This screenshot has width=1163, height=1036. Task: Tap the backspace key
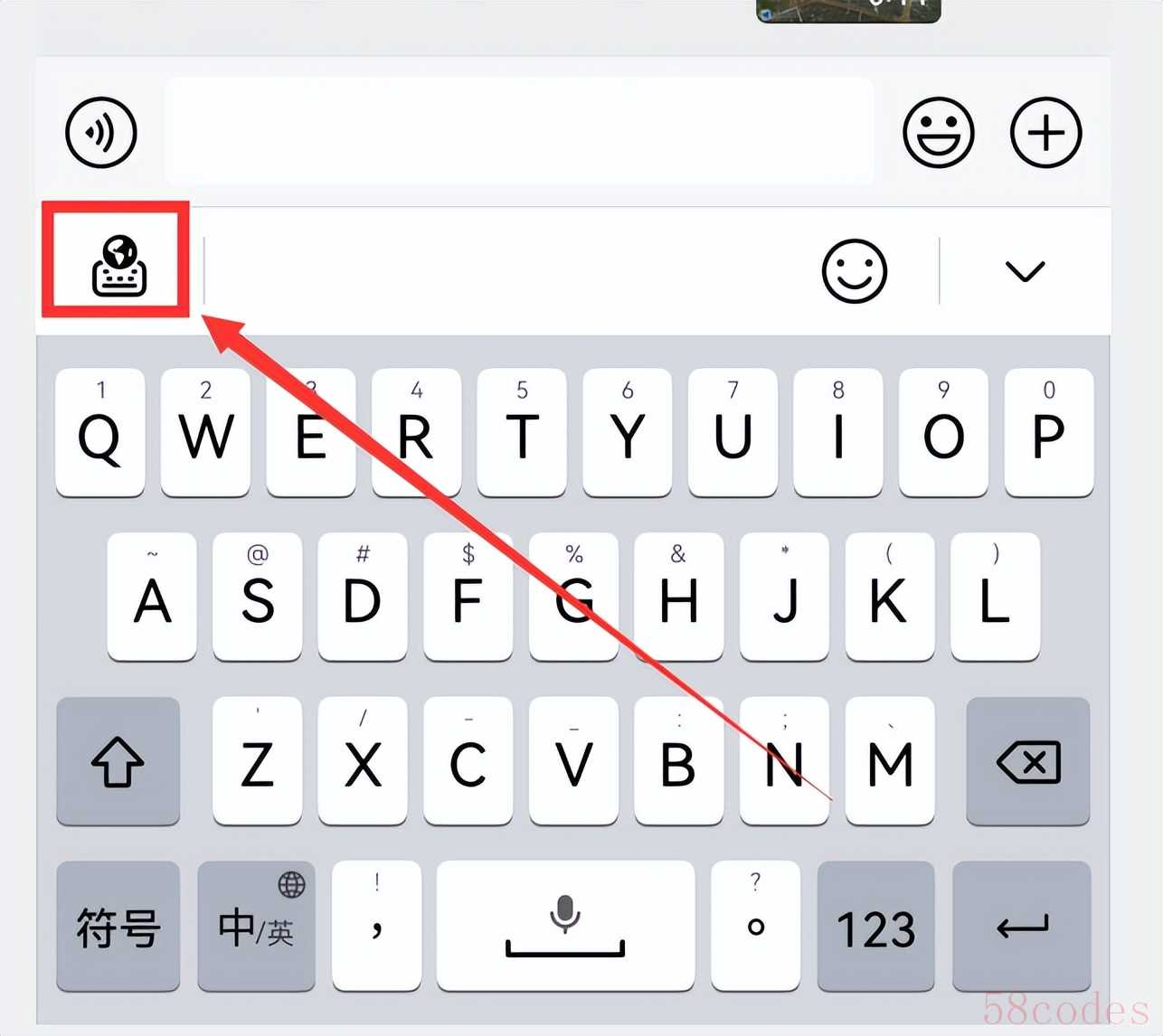[x=1028, y=761]
